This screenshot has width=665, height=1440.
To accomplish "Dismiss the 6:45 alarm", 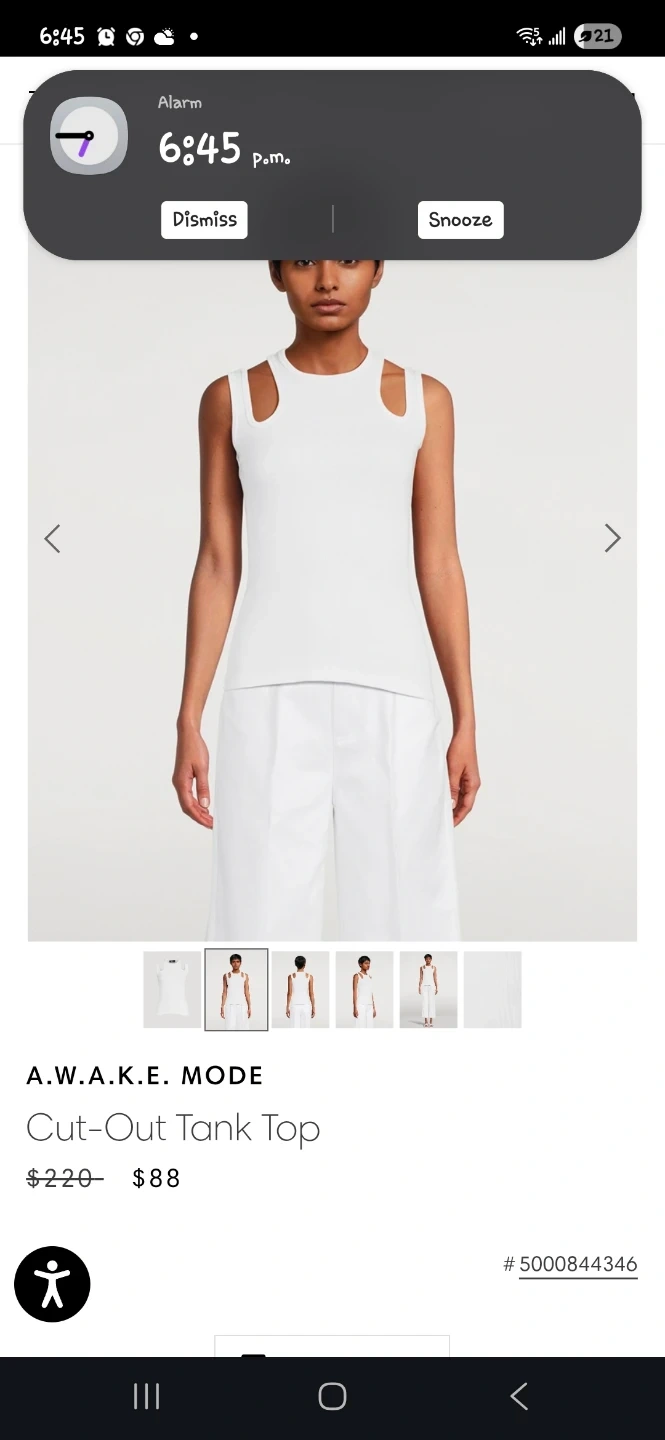I will tap(204, 220).
